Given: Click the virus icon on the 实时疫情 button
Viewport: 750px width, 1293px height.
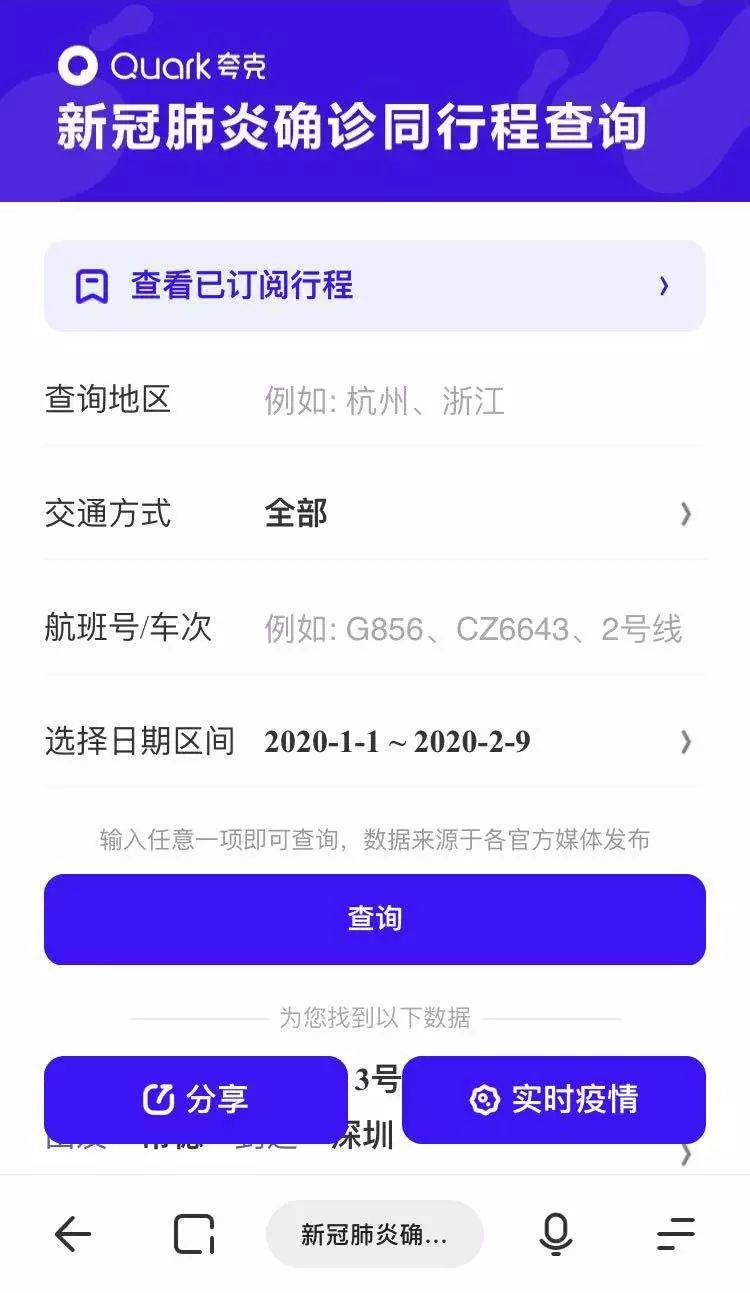Looking at the screenshot, I should tap(484, 1100).
